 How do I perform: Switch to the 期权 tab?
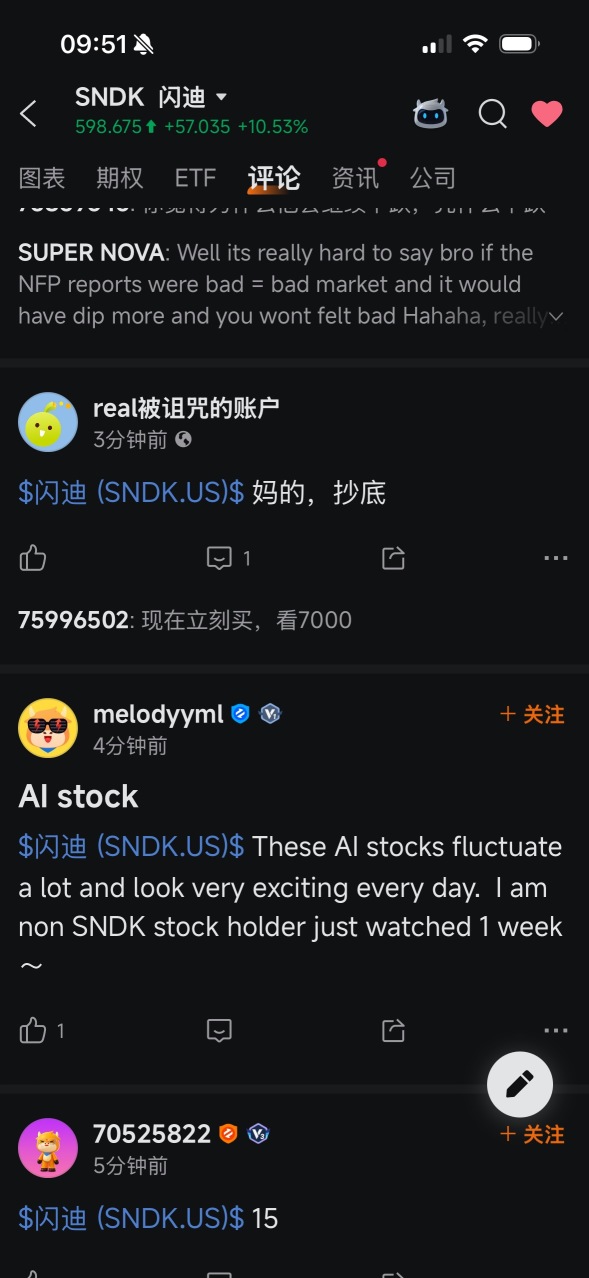pyautogui.click(x=120, y=178)
